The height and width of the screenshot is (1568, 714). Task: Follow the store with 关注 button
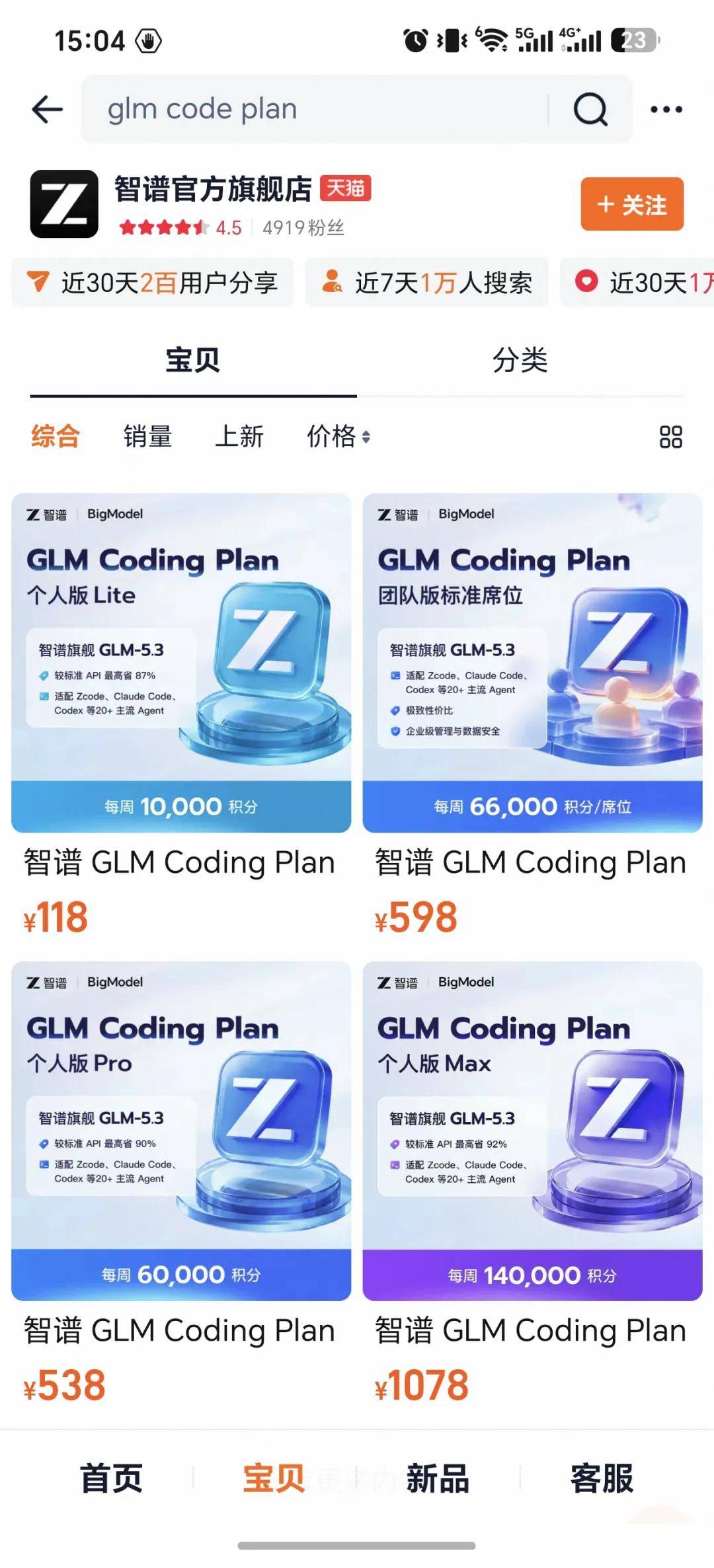point(632,204)
